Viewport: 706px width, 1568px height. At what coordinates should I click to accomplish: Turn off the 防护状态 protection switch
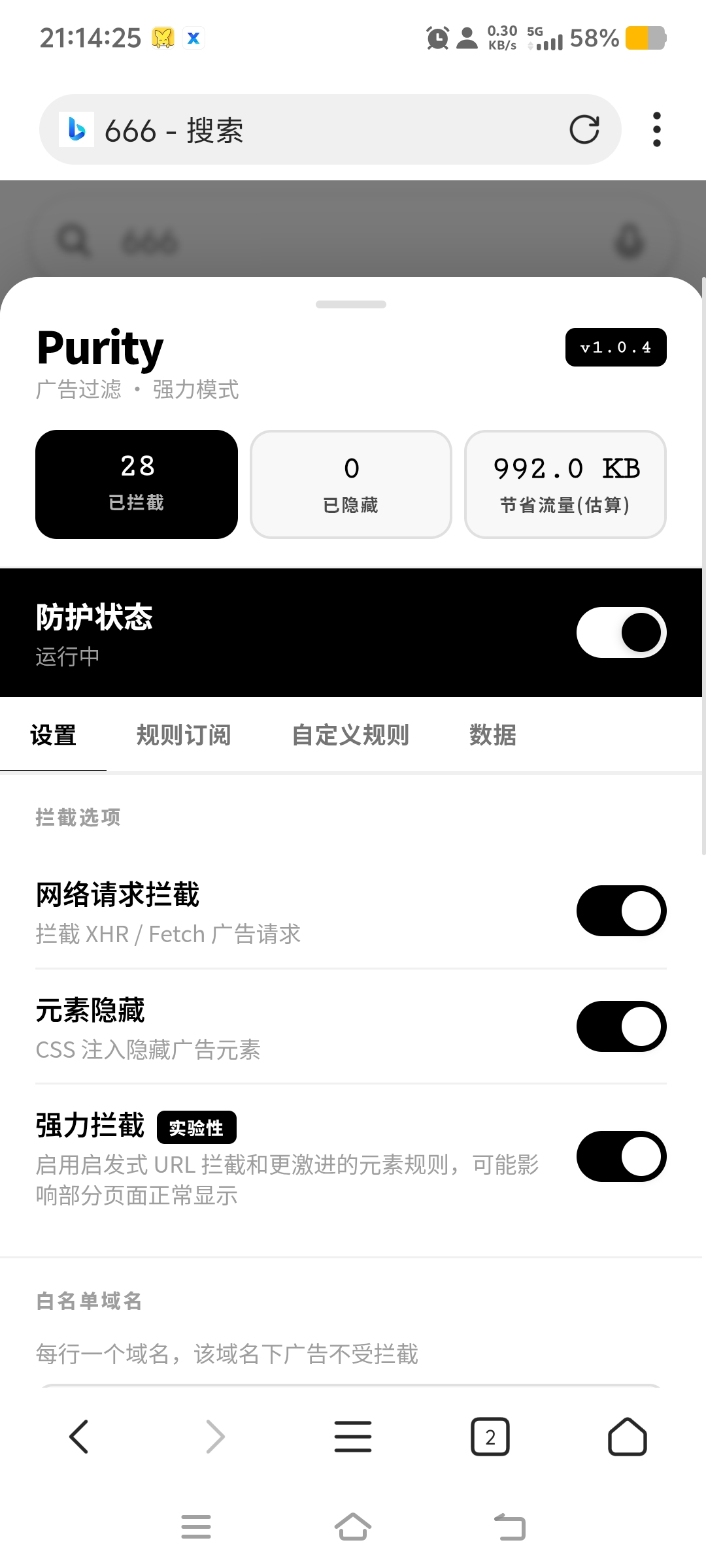(621, 632)
